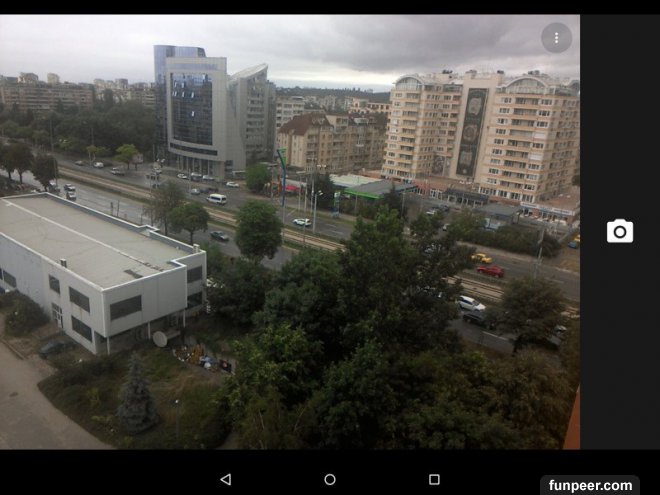Take a photo with the camera shutter button
Viewport: 660px width, 495px height.
pyautogui.click(x=620, y=231)
